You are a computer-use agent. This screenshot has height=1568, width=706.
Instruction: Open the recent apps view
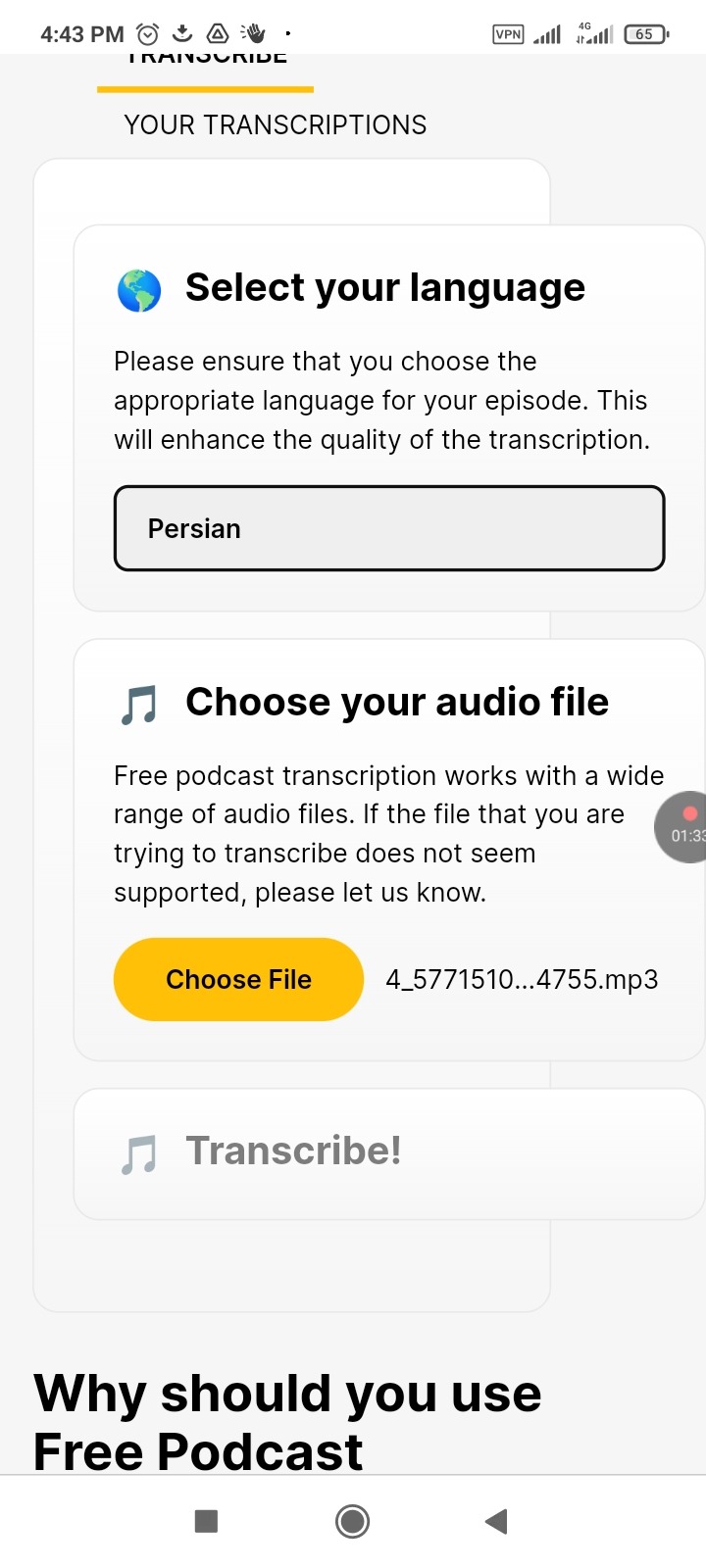pos(206,1521)
